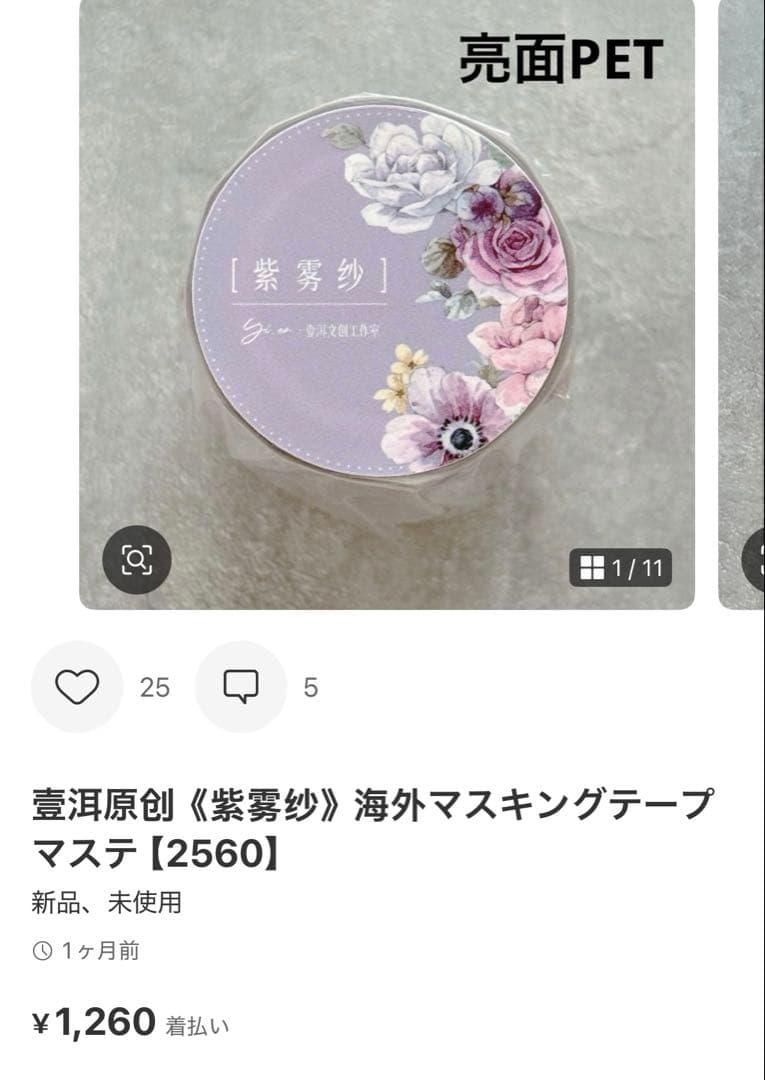Click the like count "25"
The height and width of the screenshot is (1080, 765).
click(x=155, y=688)
